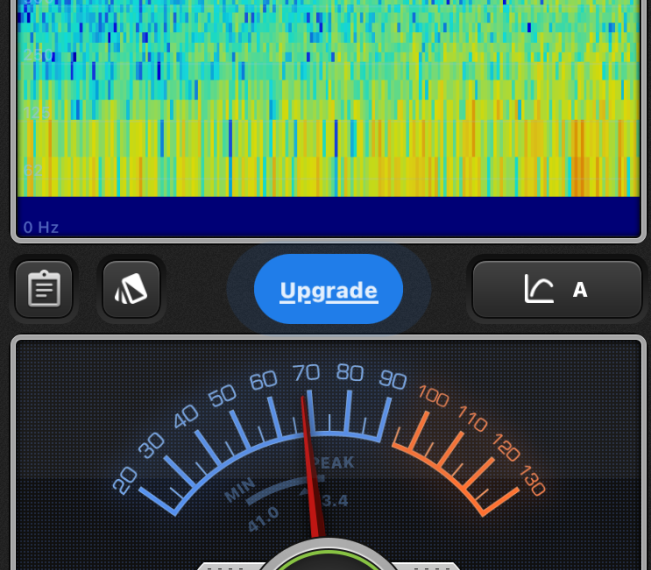Tap the blue Upgrade button

coord(328,290)
